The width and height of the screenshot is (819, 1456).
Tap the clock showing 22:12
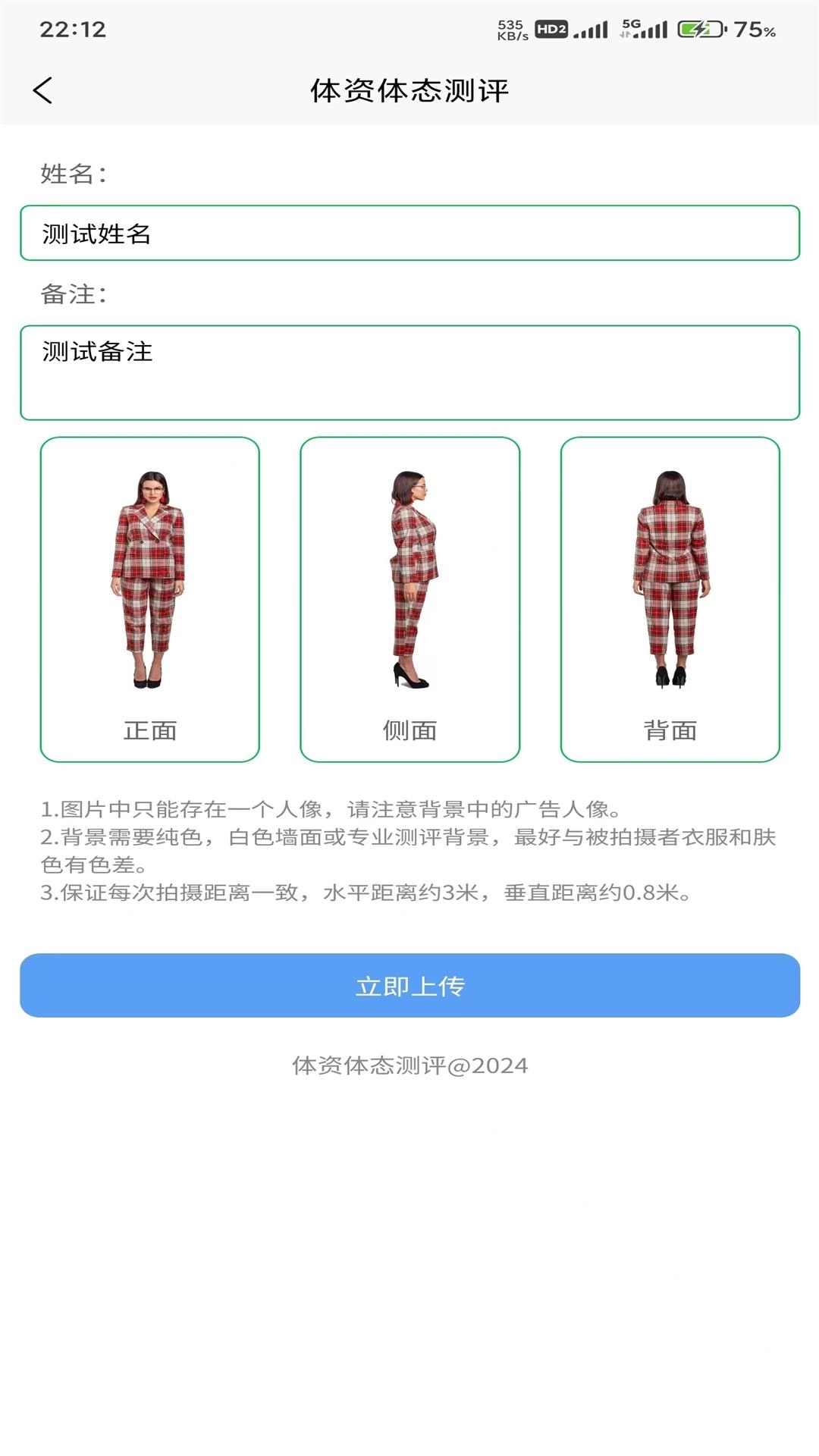coord(67,29)
